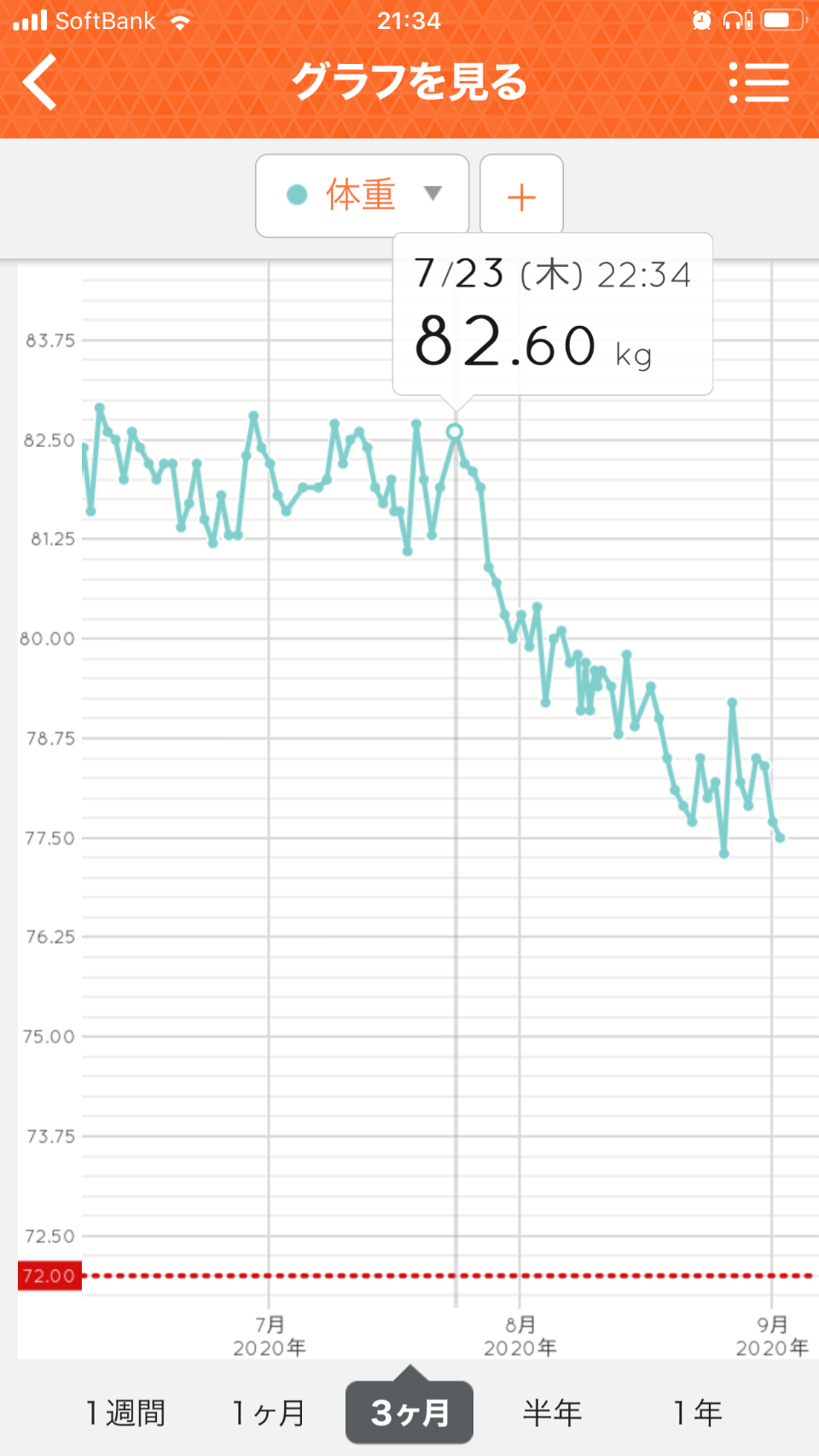Viewport: 819px width, 1456px height.
Task: Expand the 体重 metric dropdown
Action: coord(363,195)
